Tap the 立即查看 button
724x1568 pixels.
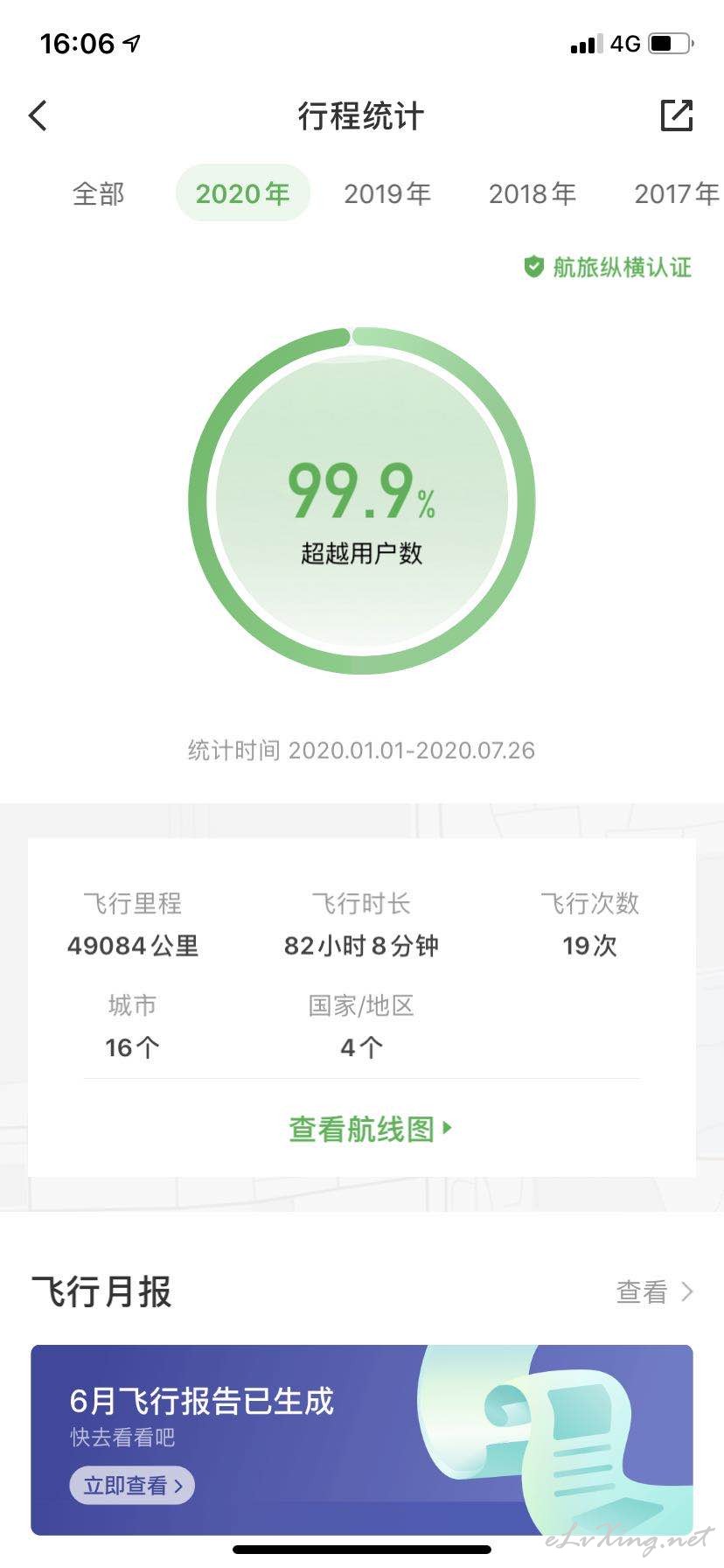(x=132, y=1485)
